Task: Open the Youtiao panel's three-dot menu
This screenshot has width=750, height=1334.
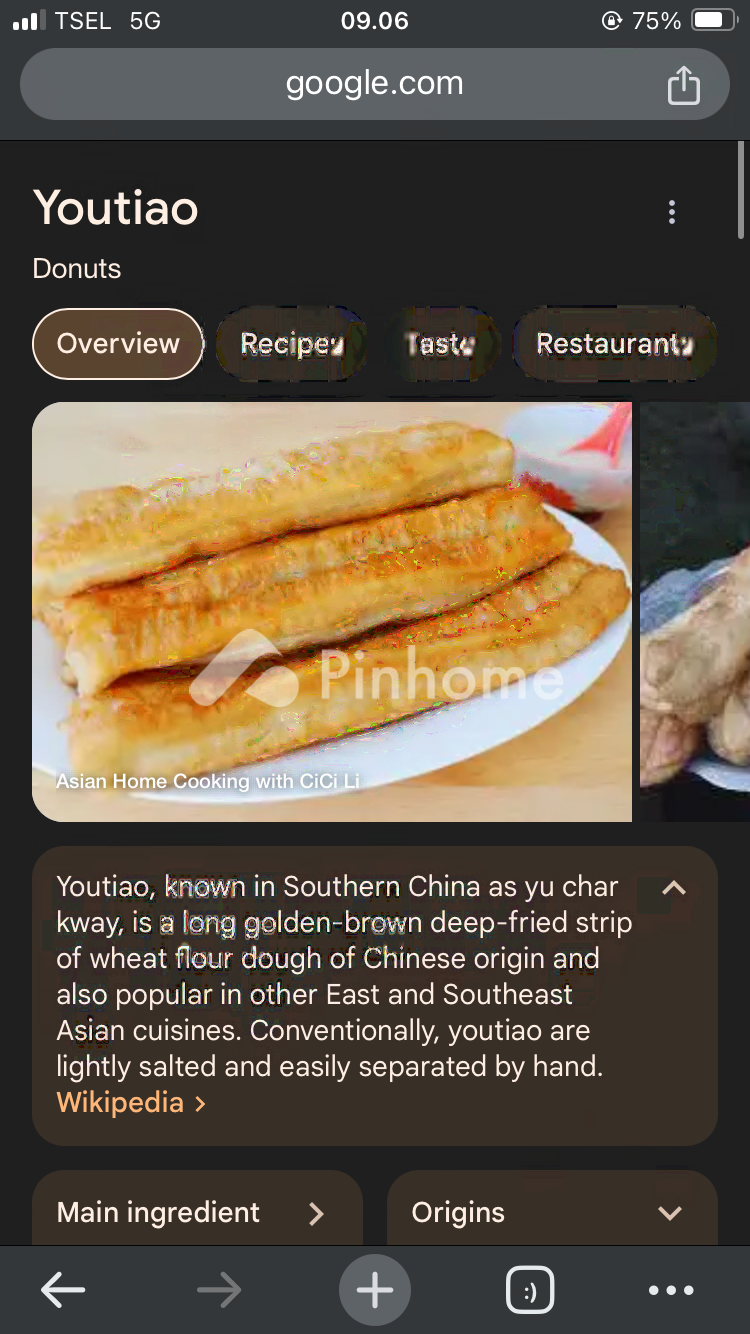Action: pos(672,212)
